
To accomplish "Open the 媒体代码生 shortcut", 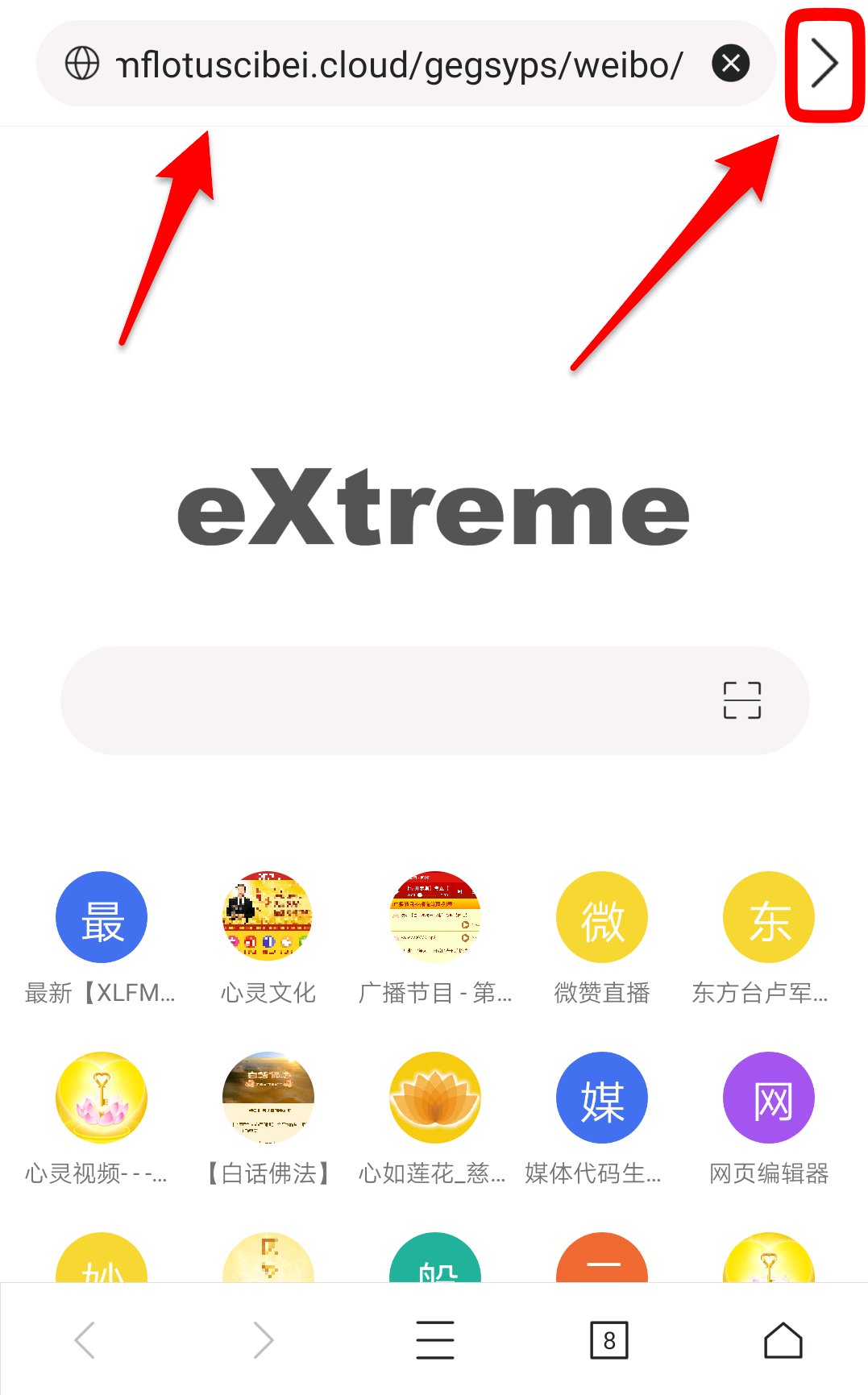I will (x=602, y=1098).
